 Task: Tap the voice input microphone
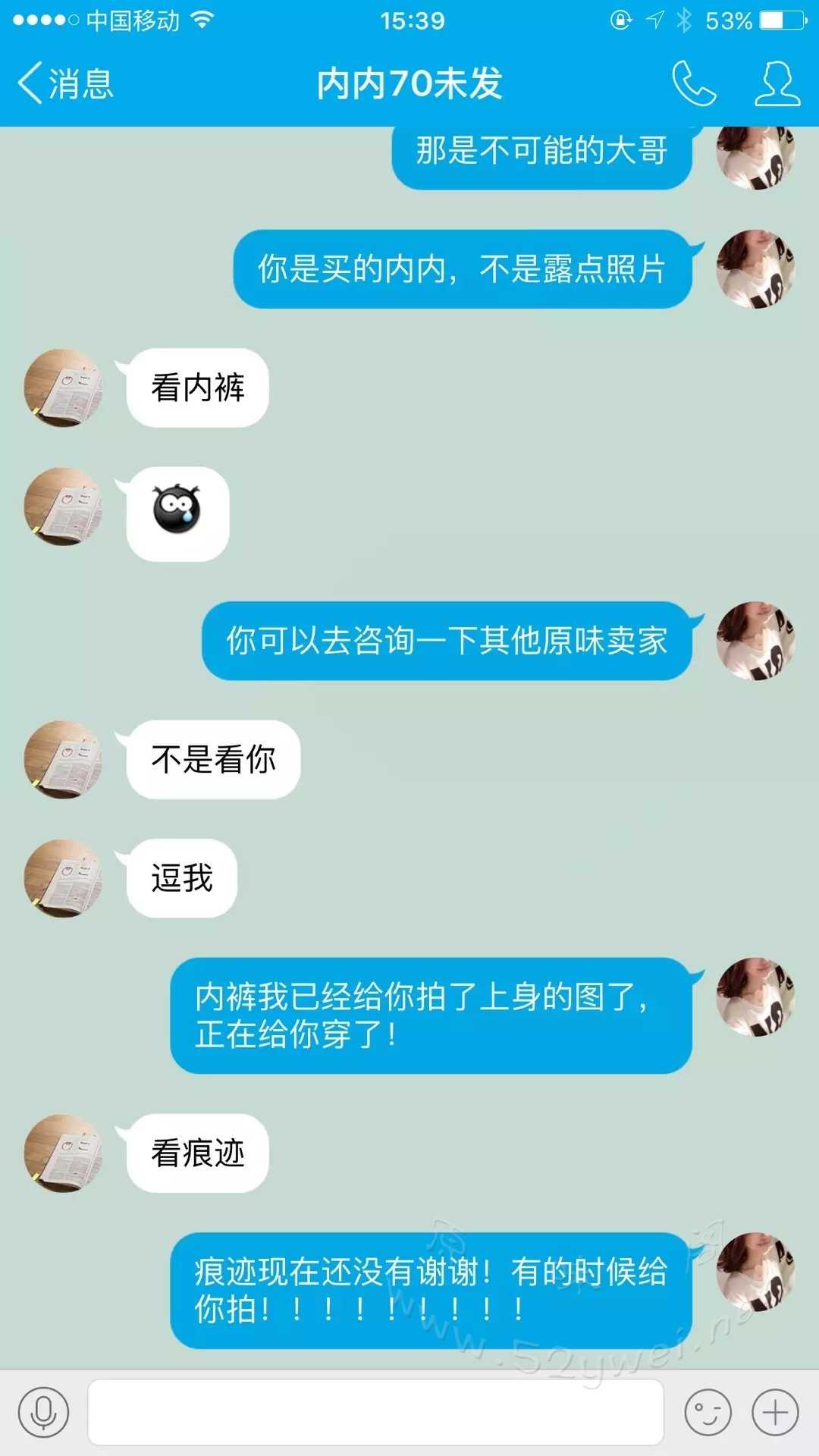(44, 1412)
